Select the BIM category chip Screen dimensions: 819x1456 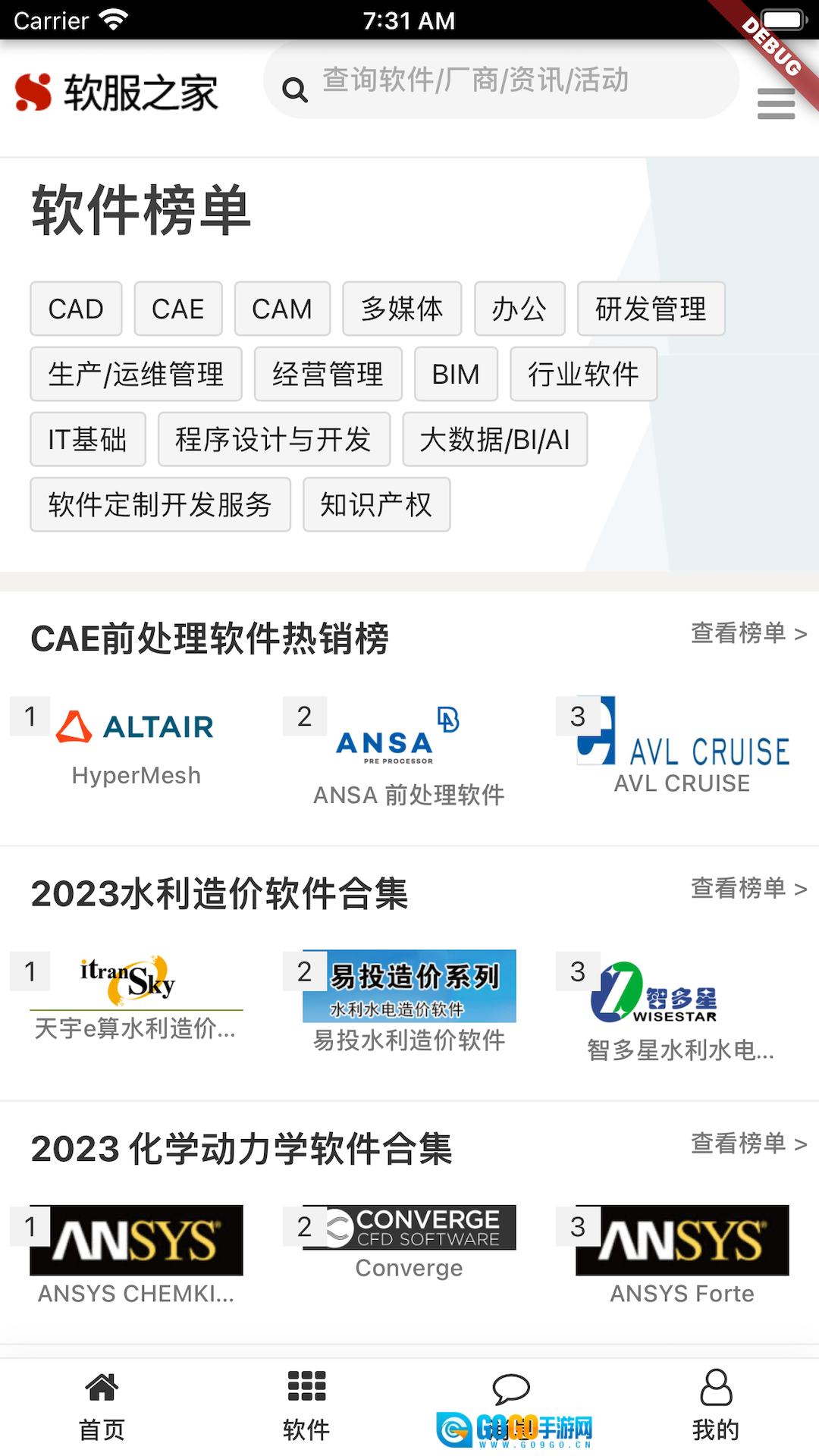tap(456, 375)
